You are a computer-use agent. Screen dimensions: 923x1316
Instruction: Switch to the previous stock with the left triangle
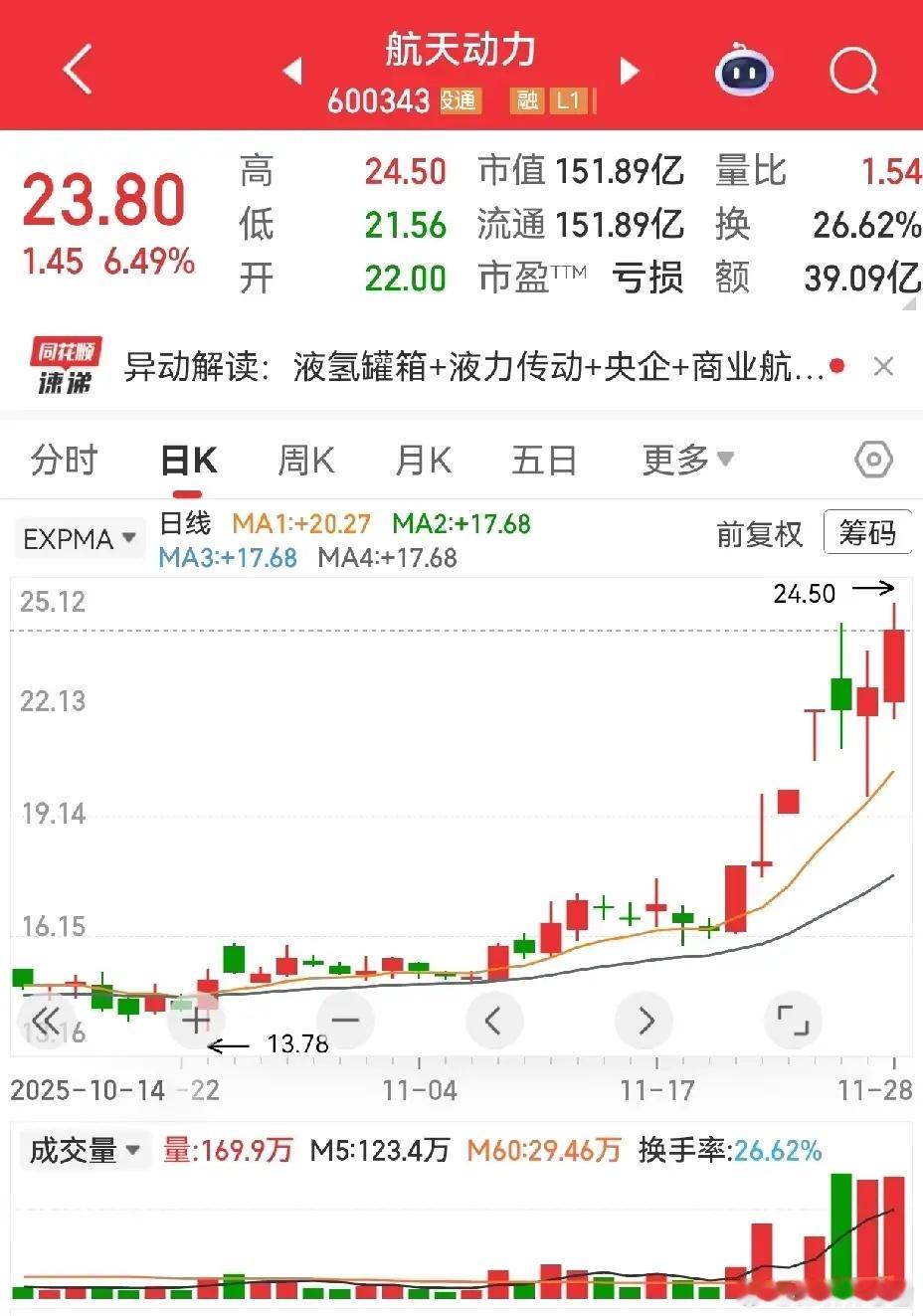click(292, 71)
